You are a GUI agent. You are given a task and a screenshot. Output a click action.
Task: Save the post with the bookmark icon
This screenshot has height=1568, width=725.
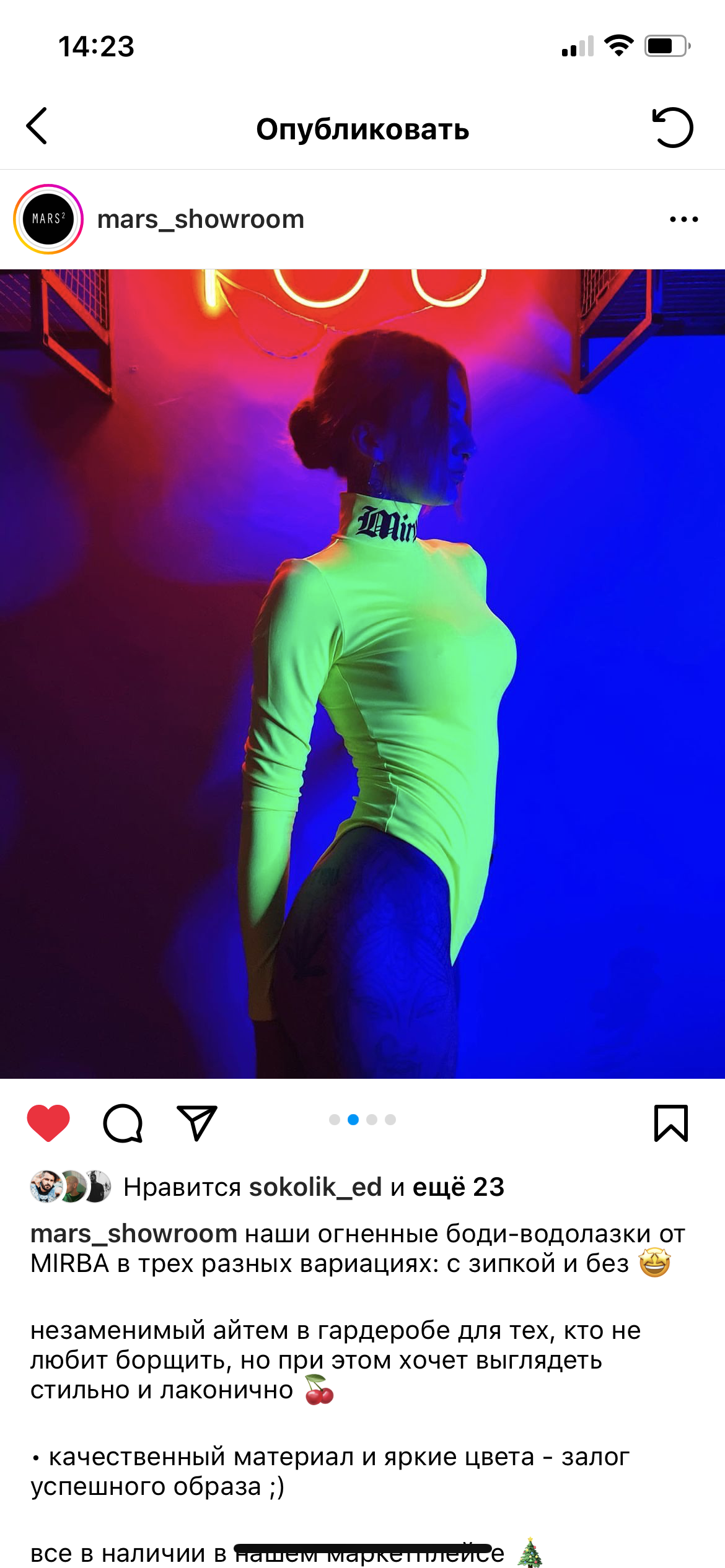tap(671, 1122)
